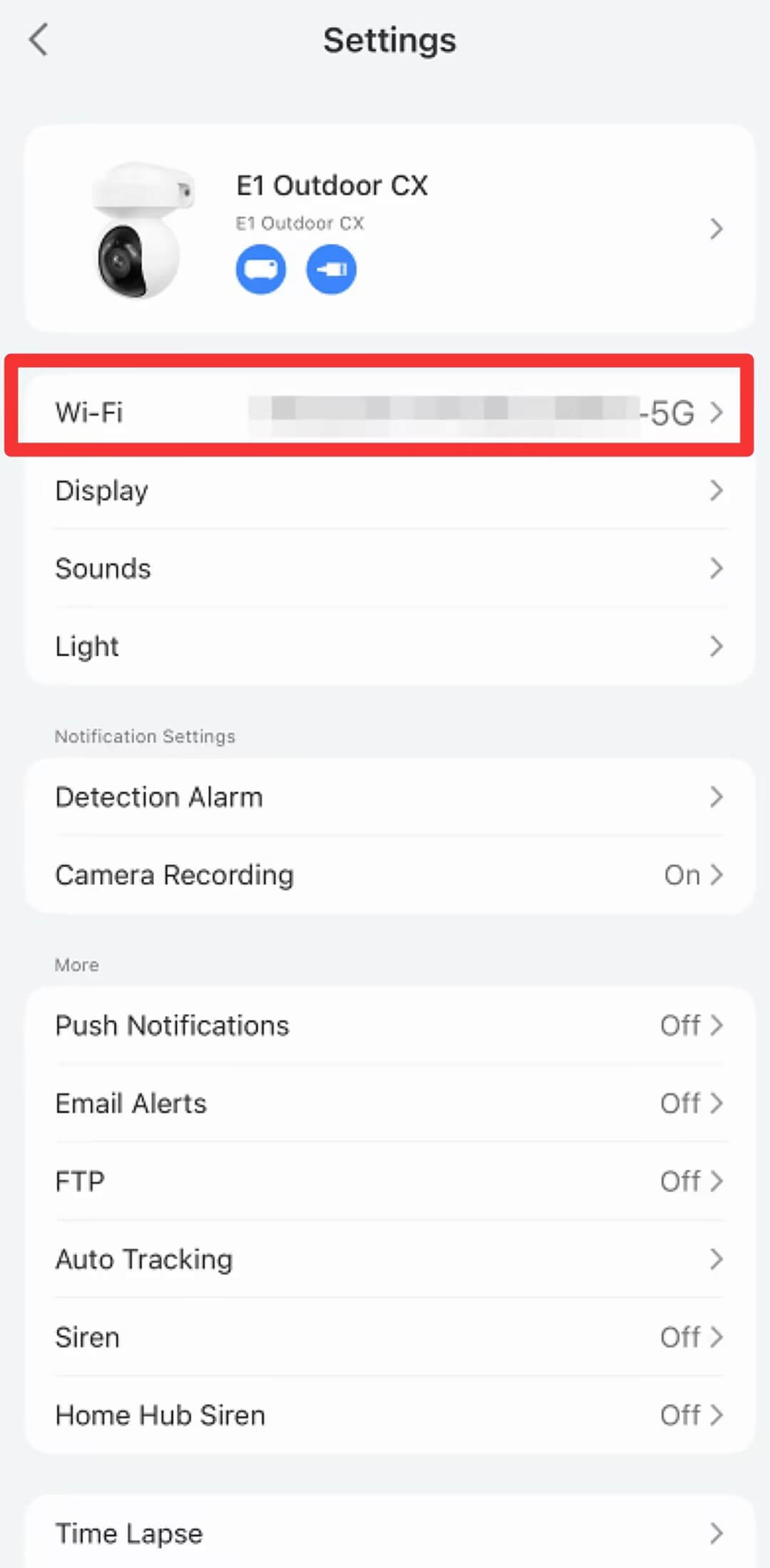
Task: Open the Siren setting row
Action: click(x=389, y=1337)
